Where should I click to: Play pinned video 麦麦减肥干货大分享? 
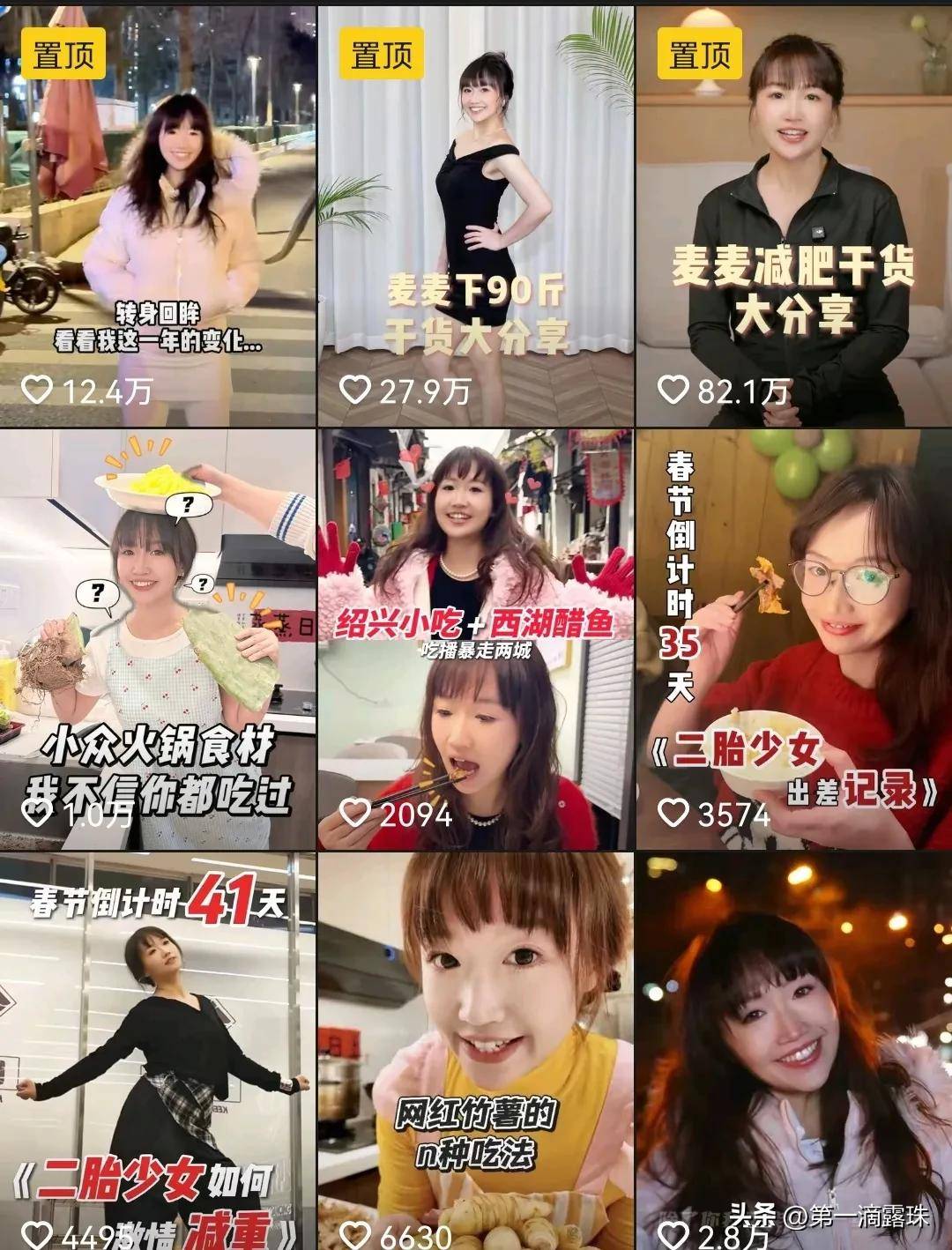click(x=793, y=216)
